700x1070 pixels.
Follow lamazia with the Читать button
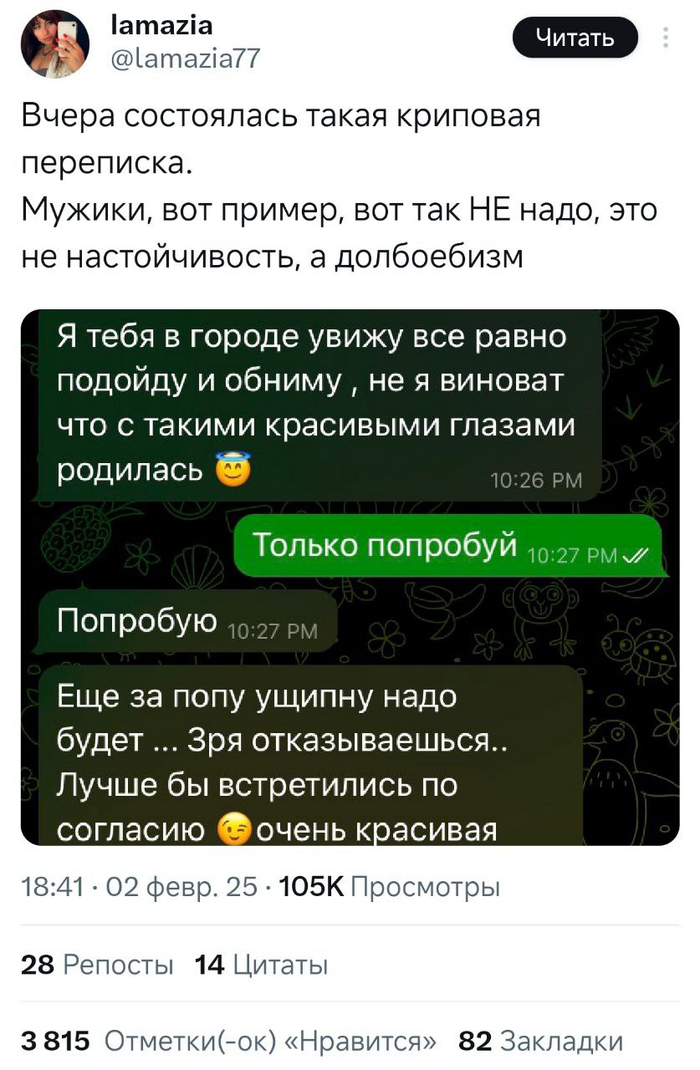click(x=574, y=38)
